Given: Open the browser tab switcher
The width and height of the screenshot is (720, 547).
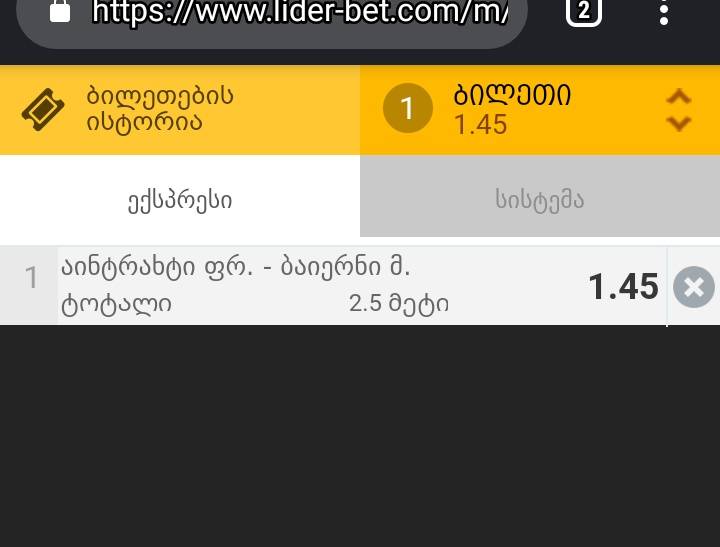Looking at the screenshot, I should [584, 12].
